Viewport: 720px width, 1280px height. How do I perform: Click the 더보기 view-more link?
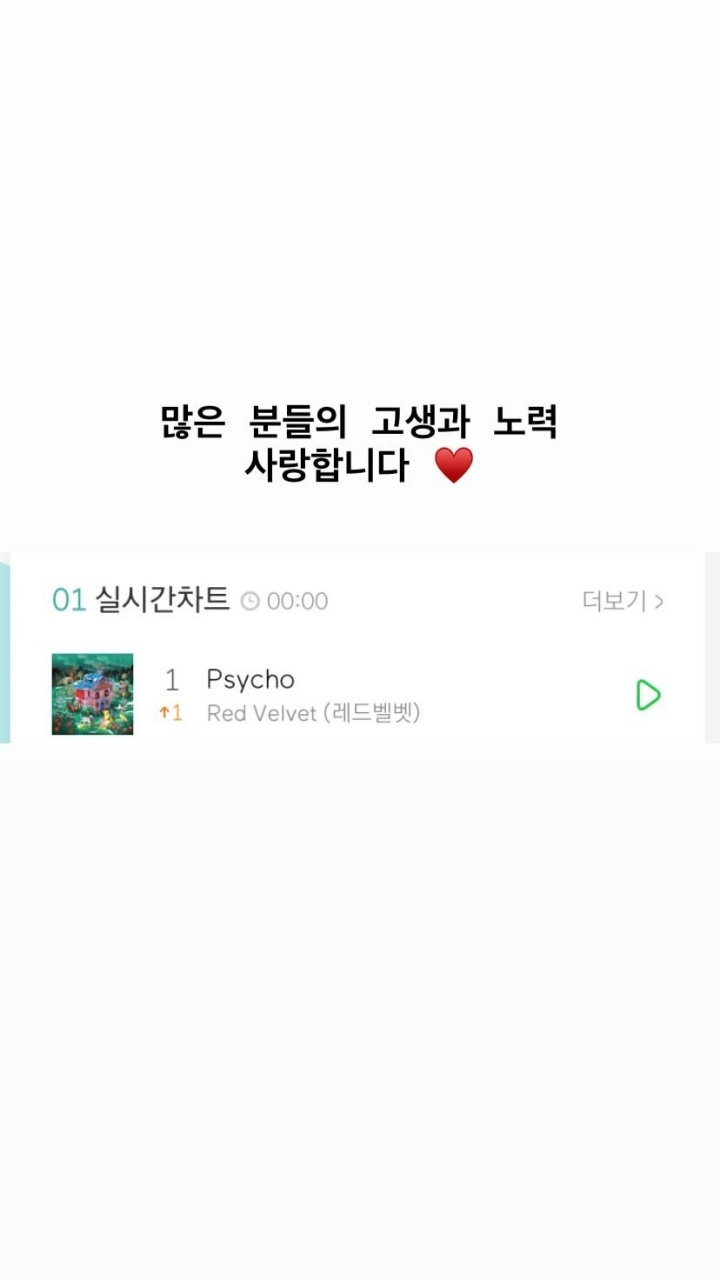coord(613,600)
